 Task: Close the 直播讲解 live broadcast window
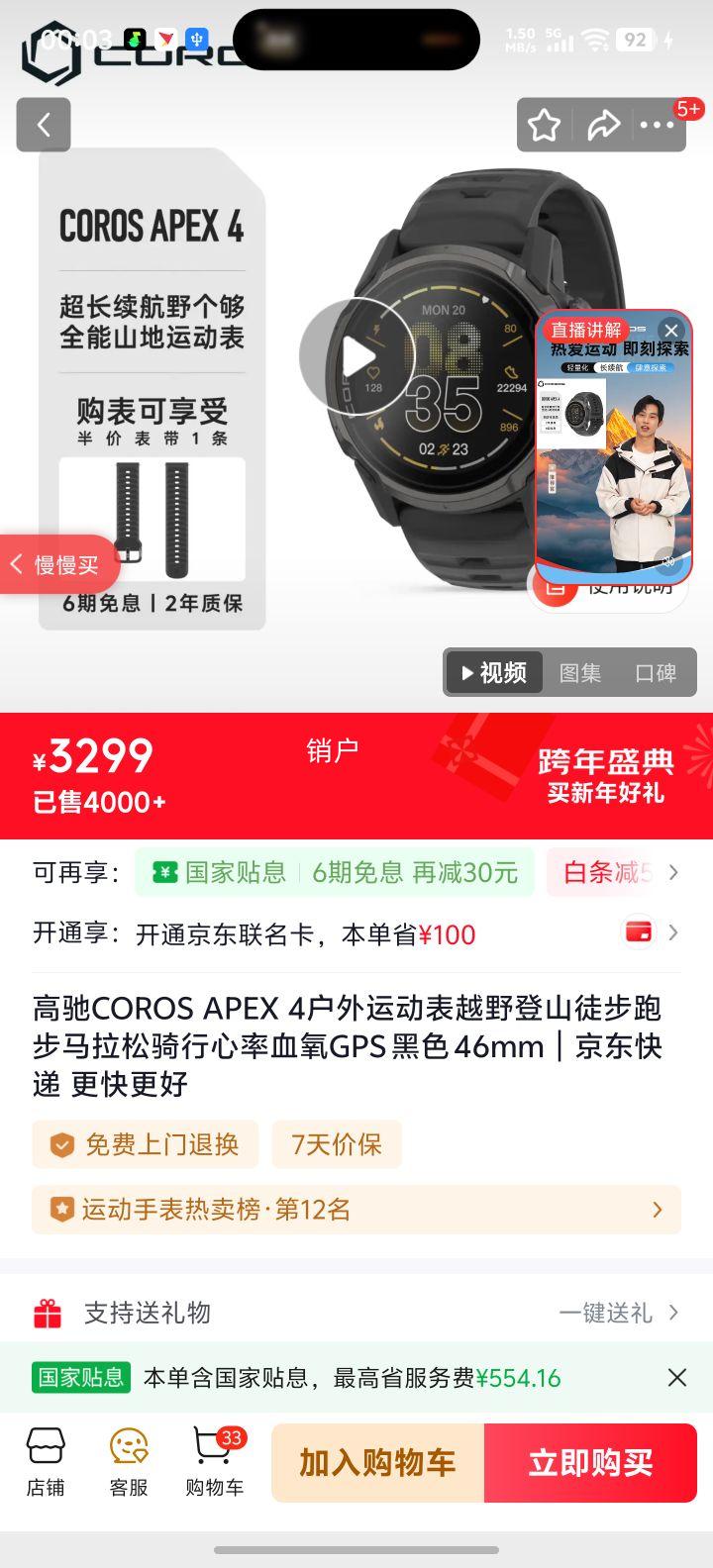671,329
